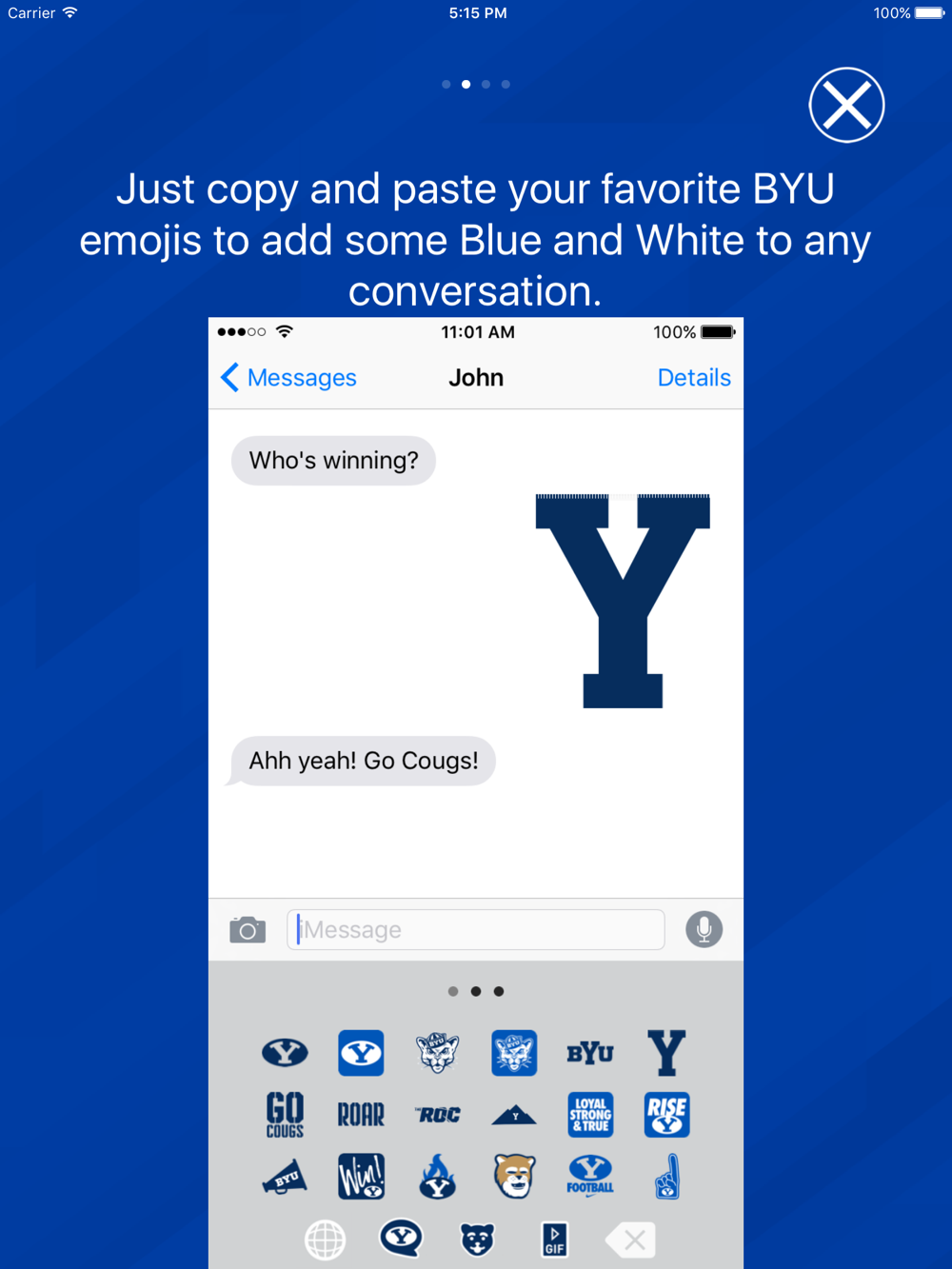Close the BYU emojis tutorial
The height and width of the screenshot is (1269, 952).
pos(846,105)
